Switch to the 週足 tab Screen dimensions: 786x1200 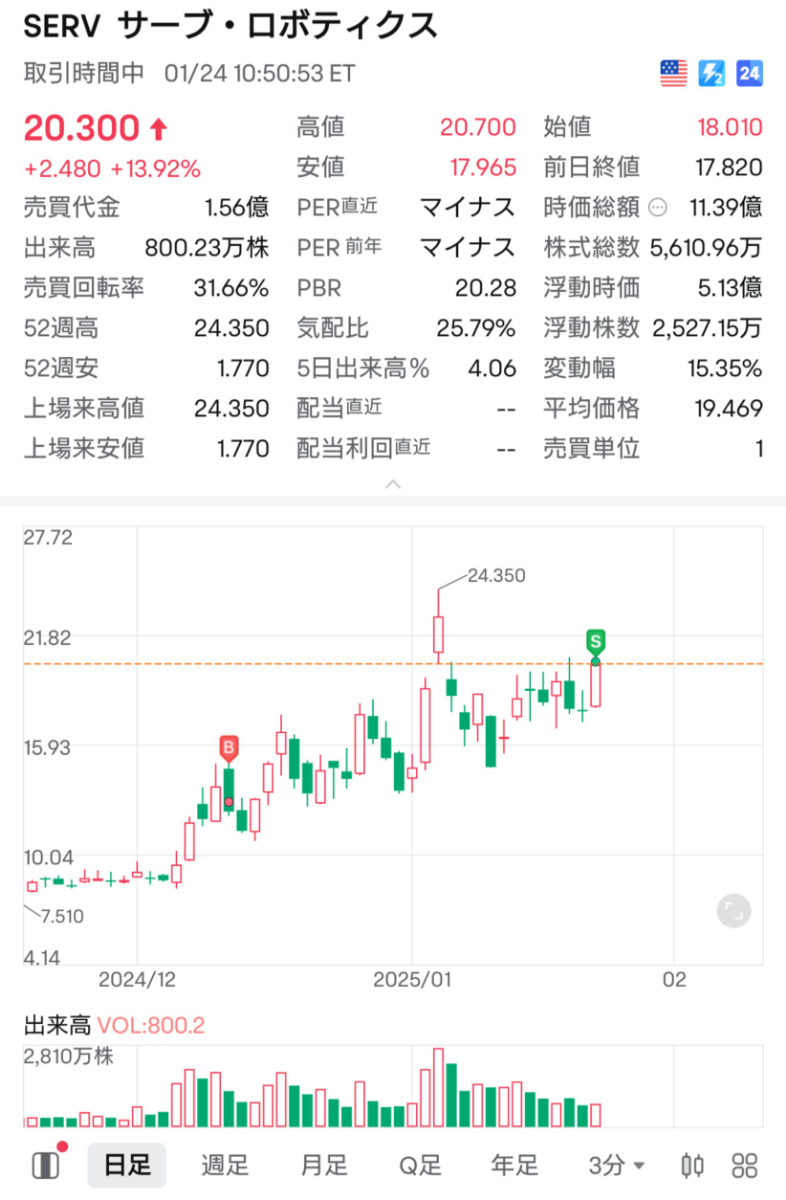click(x=225, y=1164)
